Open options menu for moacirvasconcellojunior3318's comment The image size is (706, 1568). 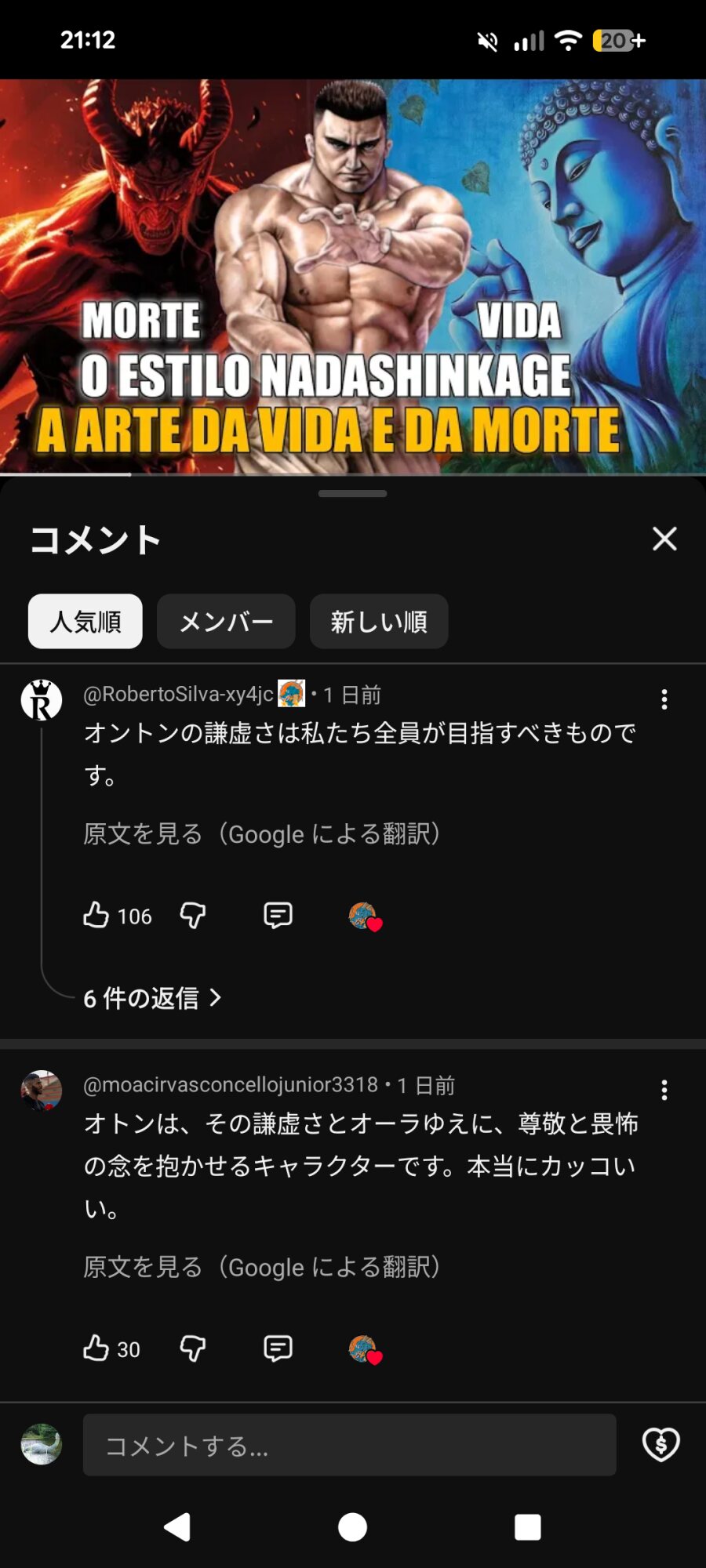tap(664, 1090)
